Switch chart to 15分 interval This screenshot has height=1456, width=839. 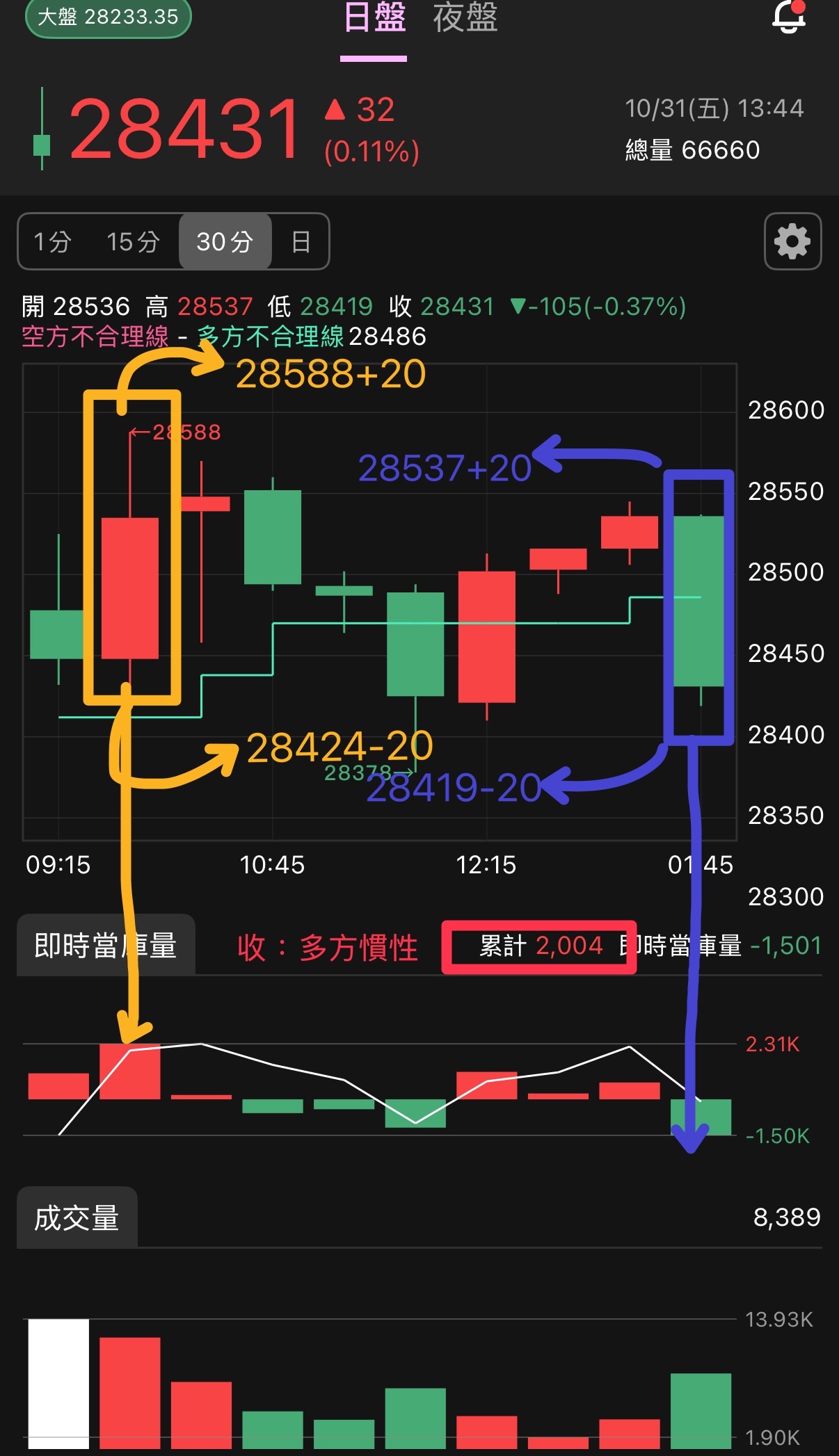tap(133, 242)
